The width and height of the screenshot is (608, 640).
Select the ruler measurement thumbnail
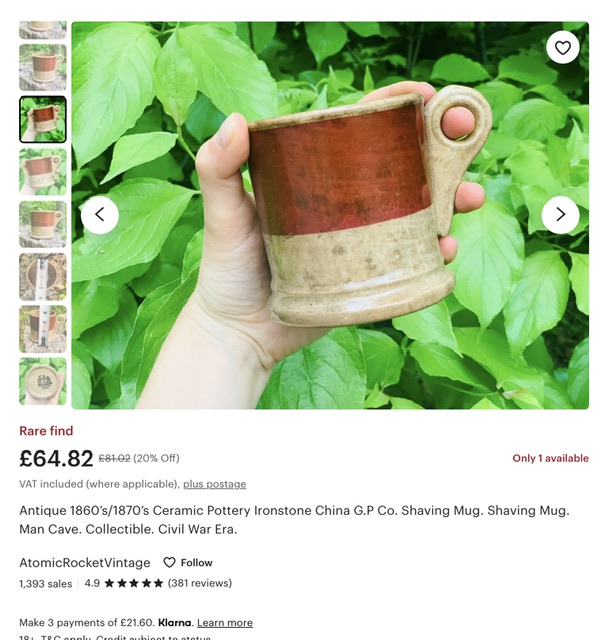click(x=43, y=277)
